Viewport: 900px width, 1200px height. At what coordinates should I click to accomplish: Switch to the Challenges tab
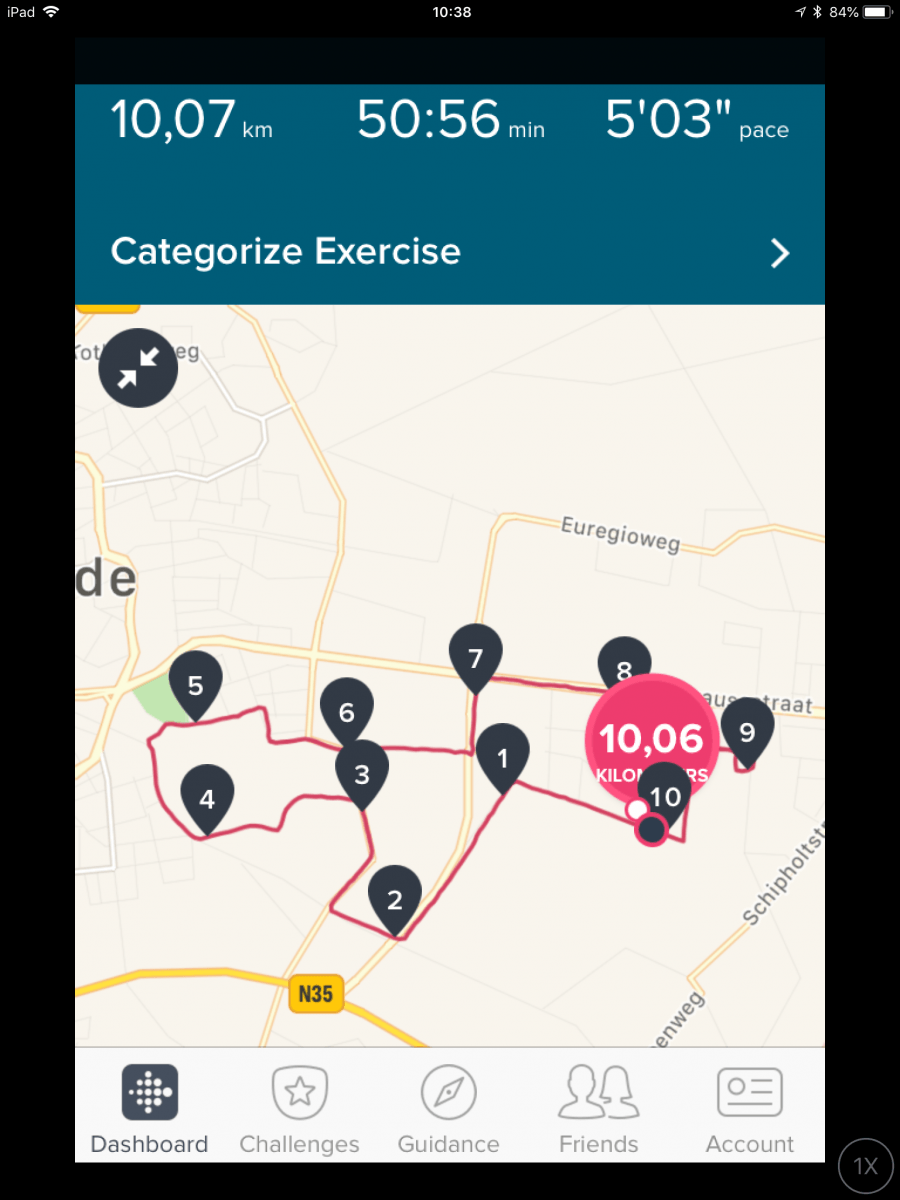[300, 1108]
